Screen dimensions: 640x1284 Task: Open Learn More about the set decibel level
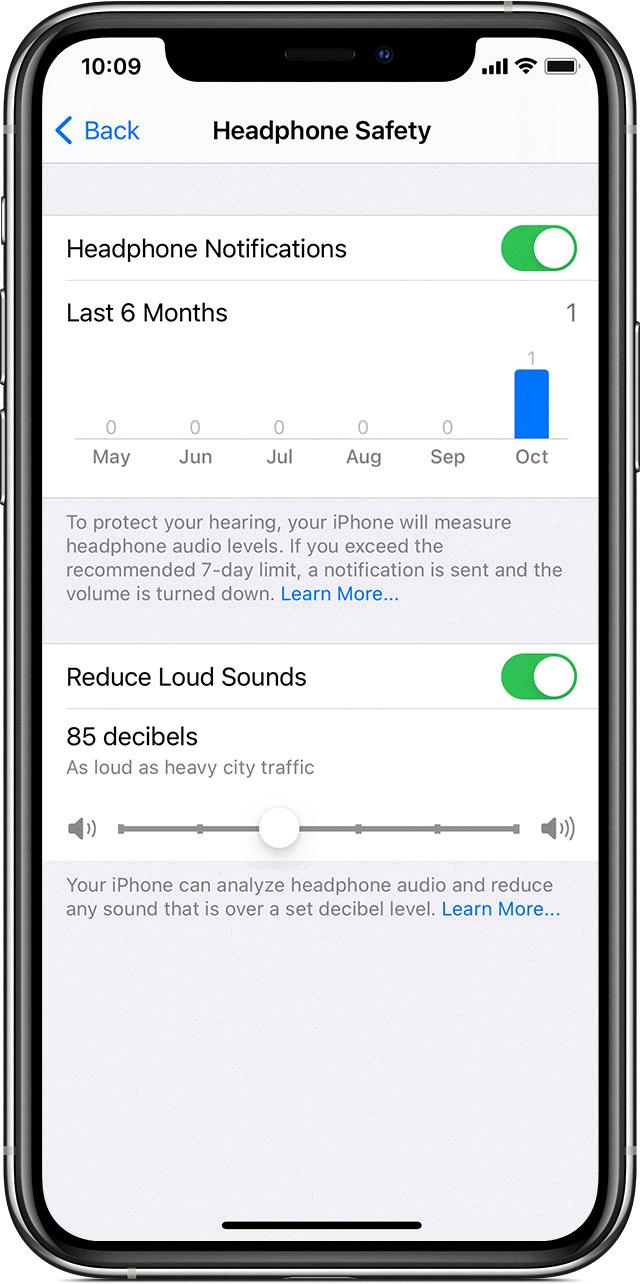point(500,909)
